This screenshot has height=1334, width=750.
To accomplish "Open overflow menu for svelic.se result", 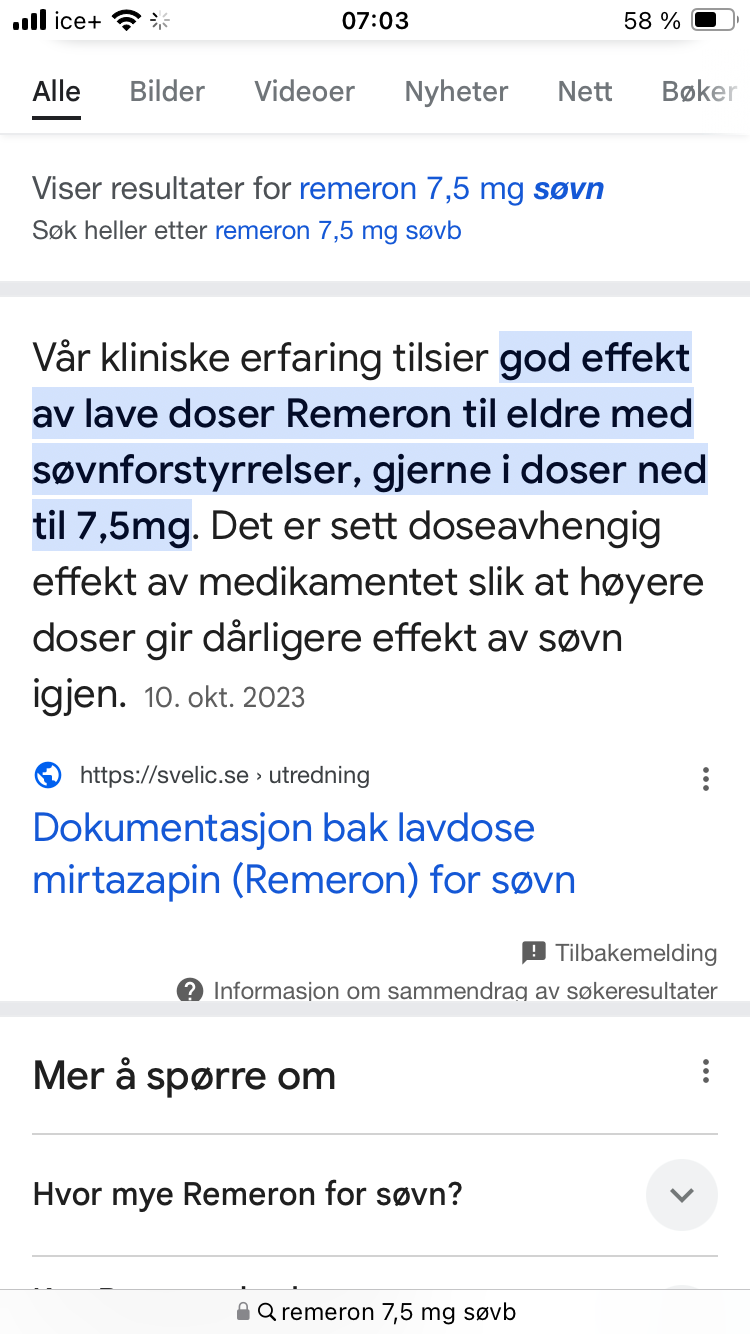I will [706, 779].
